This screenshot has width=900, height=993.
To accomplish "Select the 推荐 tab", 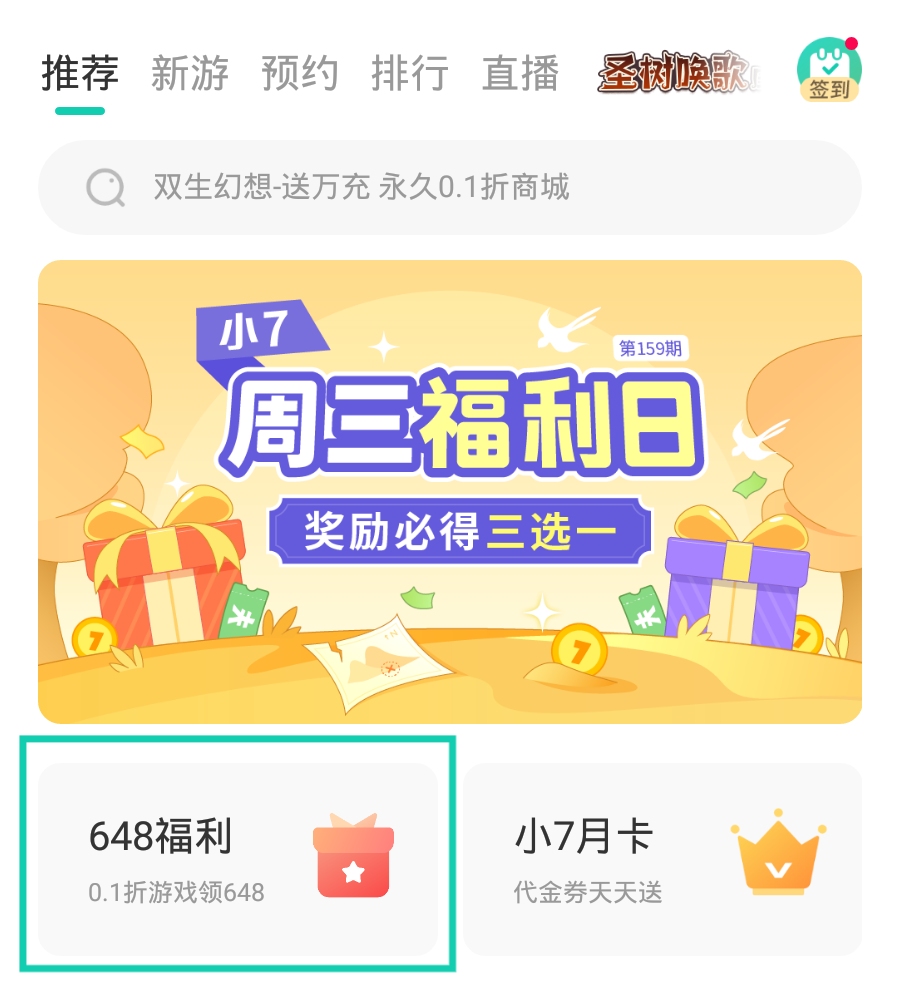I will pyautogui.click(x=81, y=72).
